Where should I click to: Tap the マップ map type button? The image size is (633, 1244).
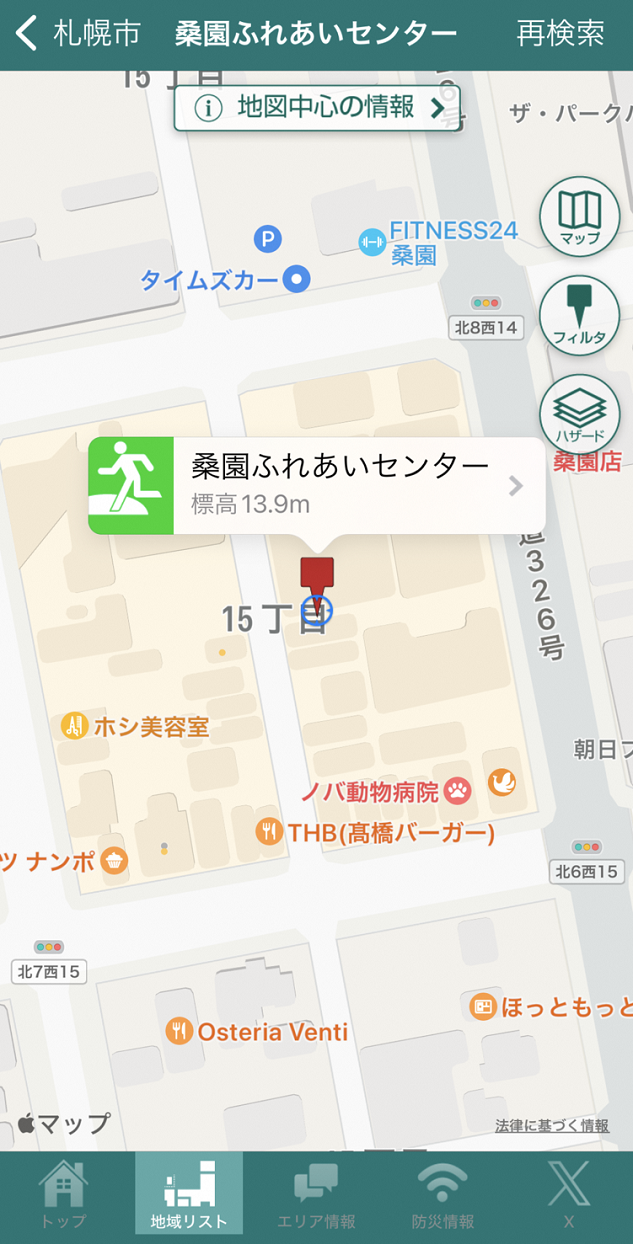579,216
